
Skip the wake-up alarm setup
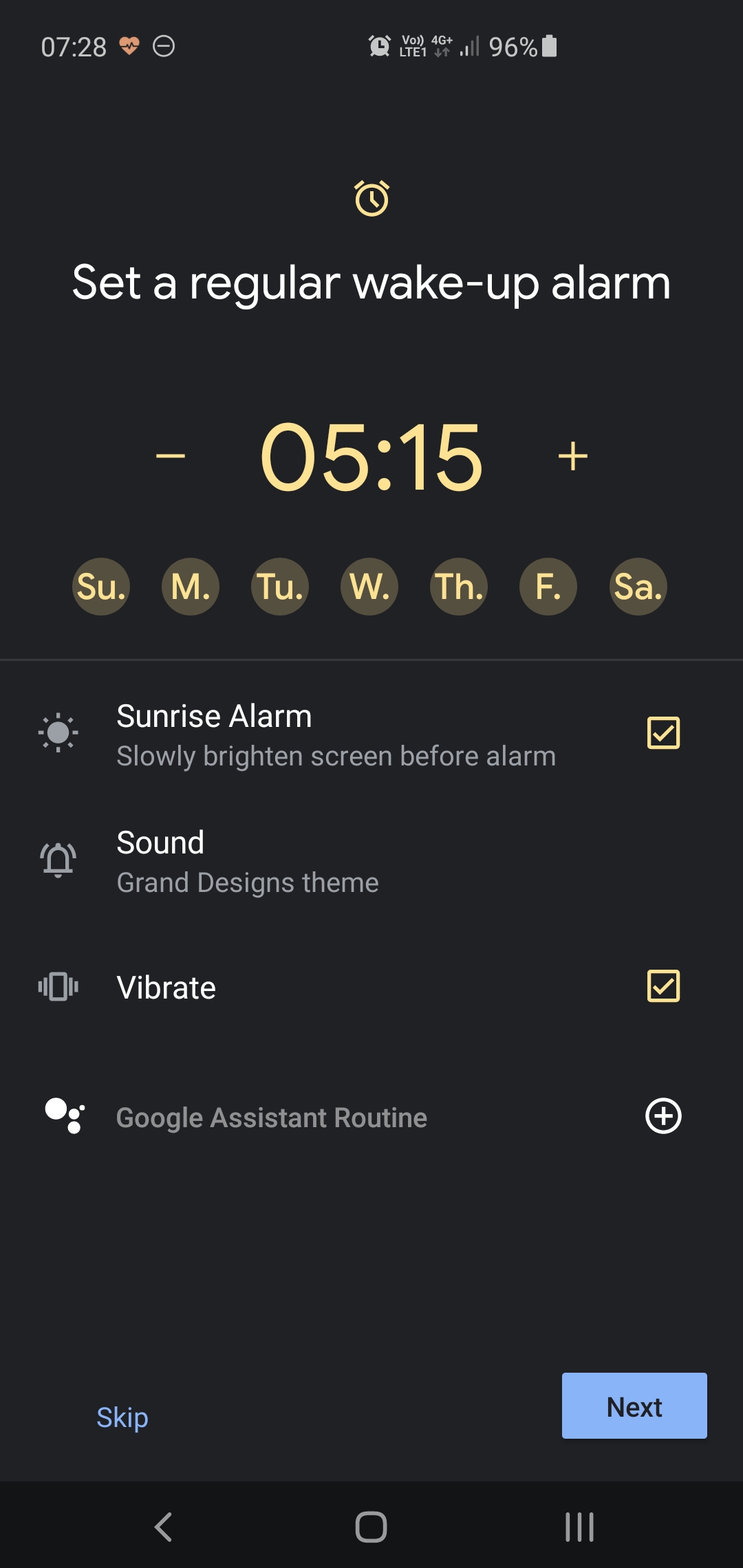click(122, 1417)
